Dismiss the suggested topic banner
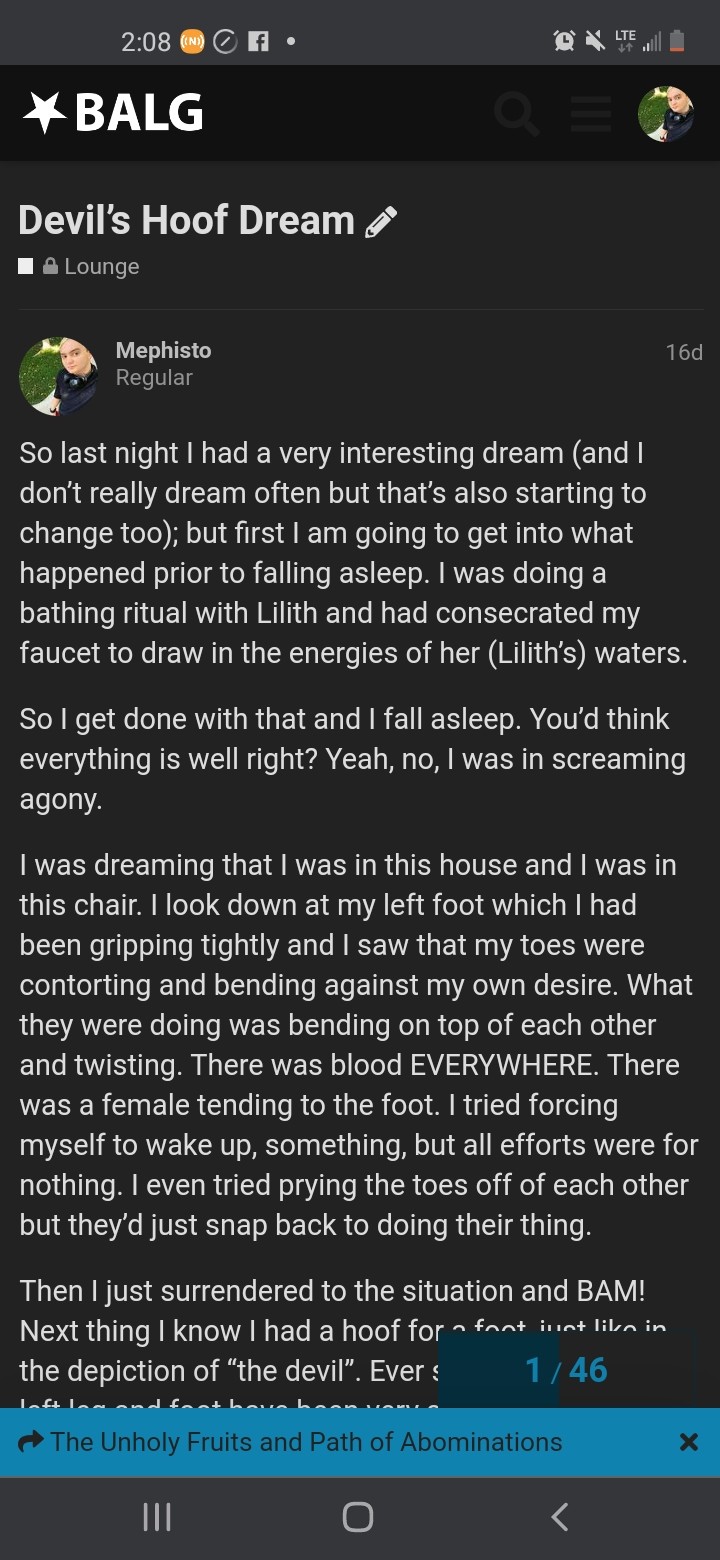720x1560 pixels. point(688,1442)
